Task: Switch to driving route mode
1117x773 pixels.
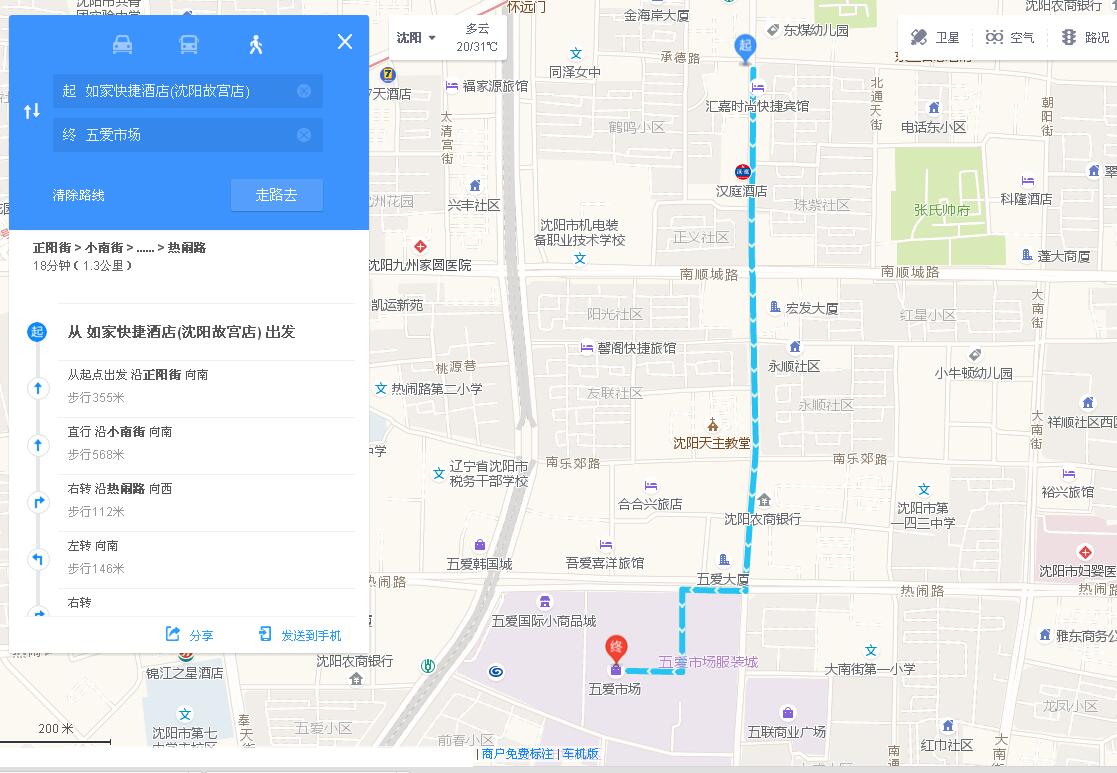Action: coord(122,44)
